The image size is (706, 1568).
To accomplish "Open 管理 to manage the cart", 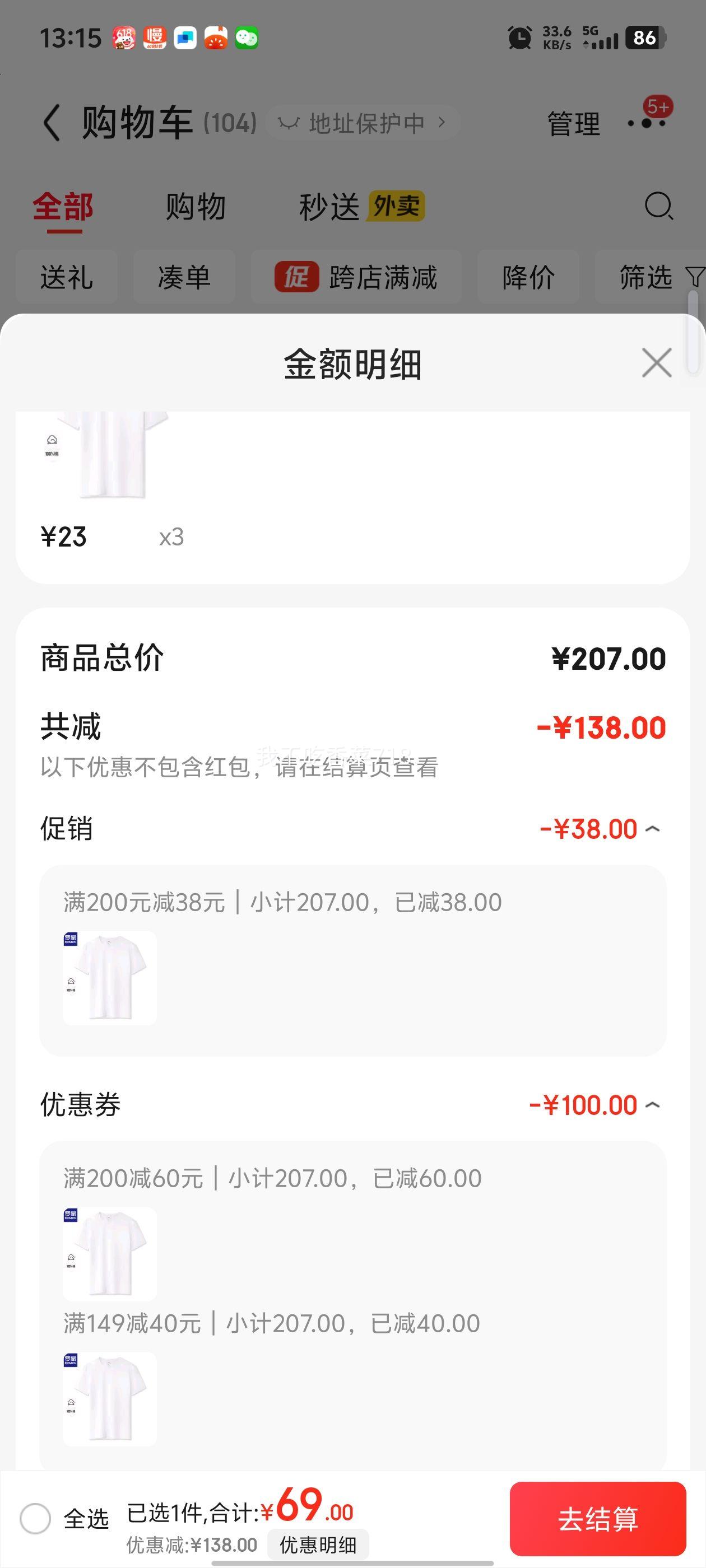I will (x=574, y=124).
